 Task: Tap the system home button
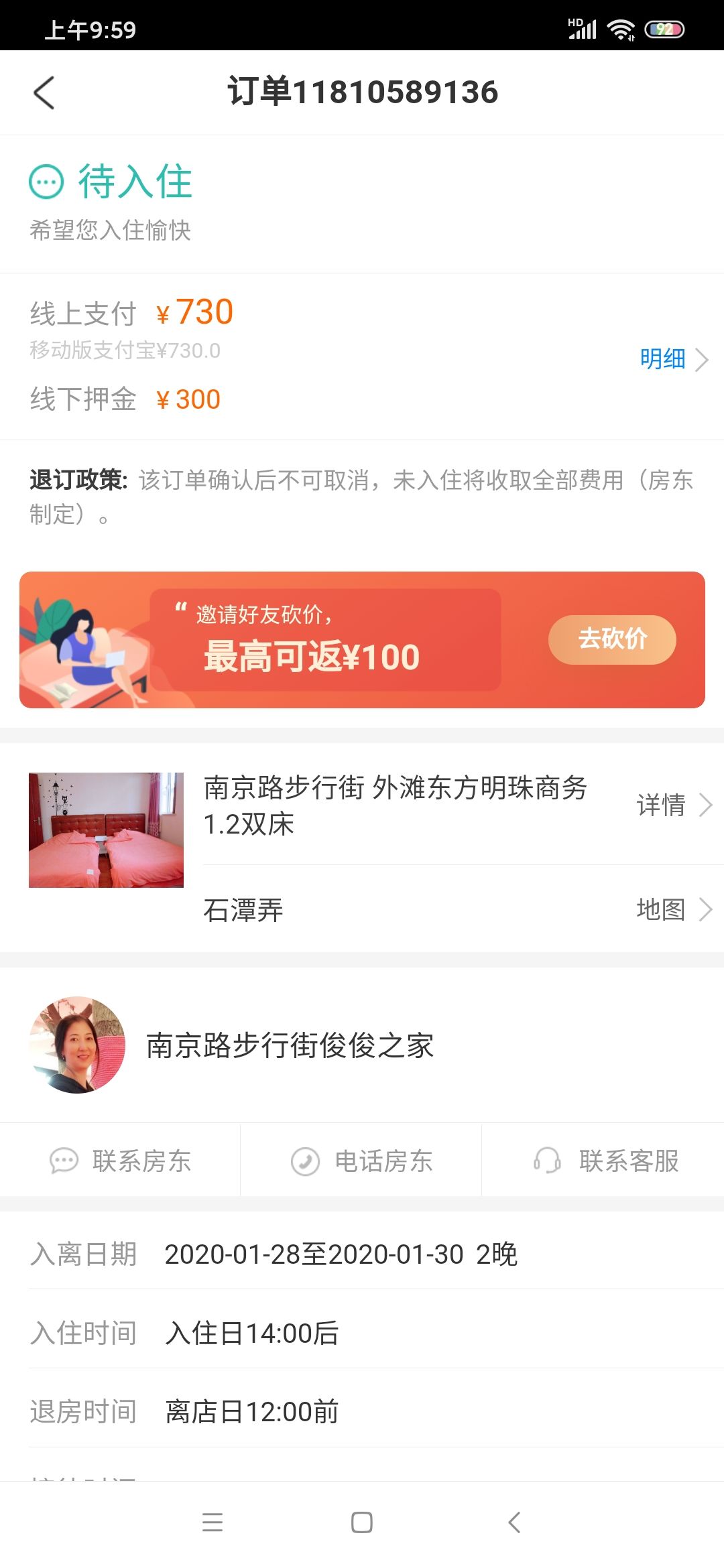click(362, 1522)
